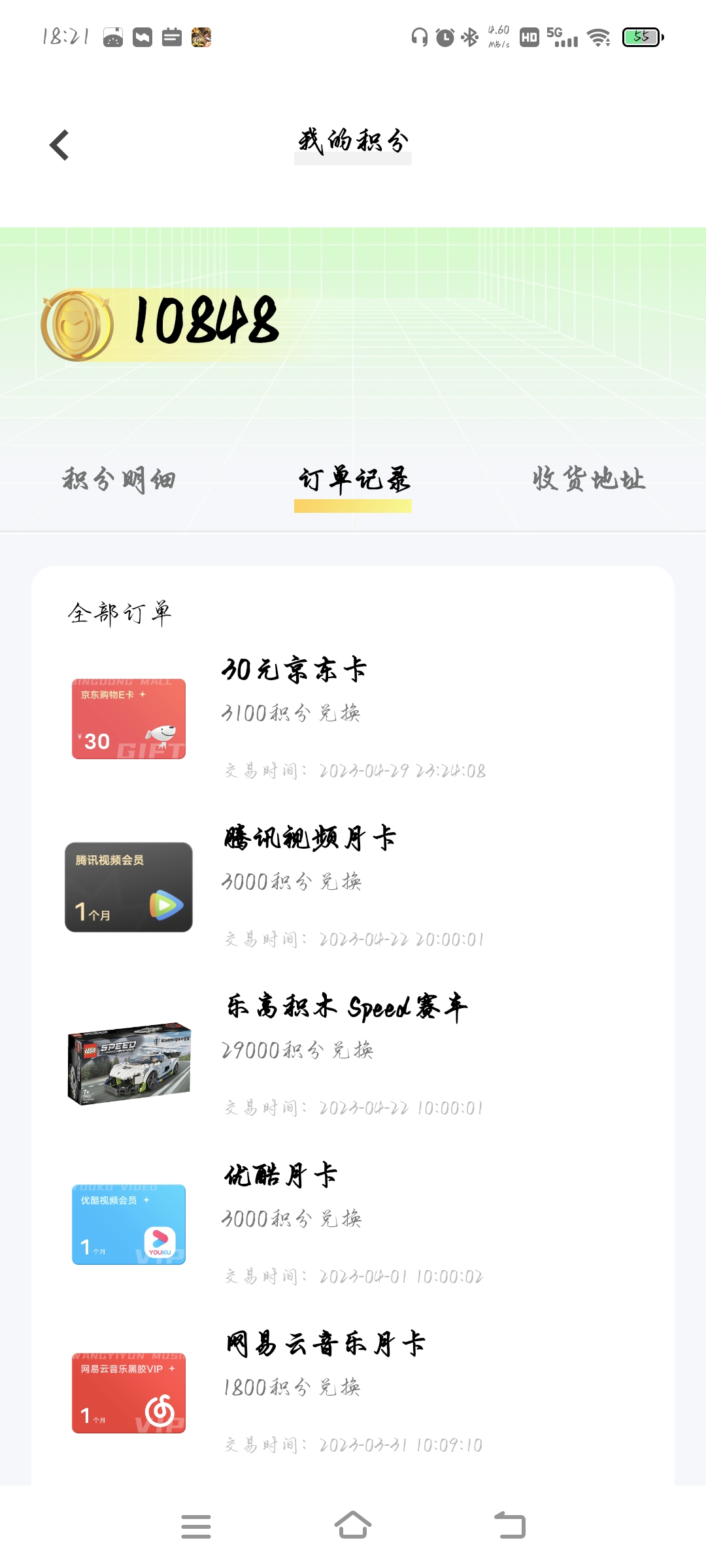
Task: Tap the system home button
Action: coord(353,1526)
